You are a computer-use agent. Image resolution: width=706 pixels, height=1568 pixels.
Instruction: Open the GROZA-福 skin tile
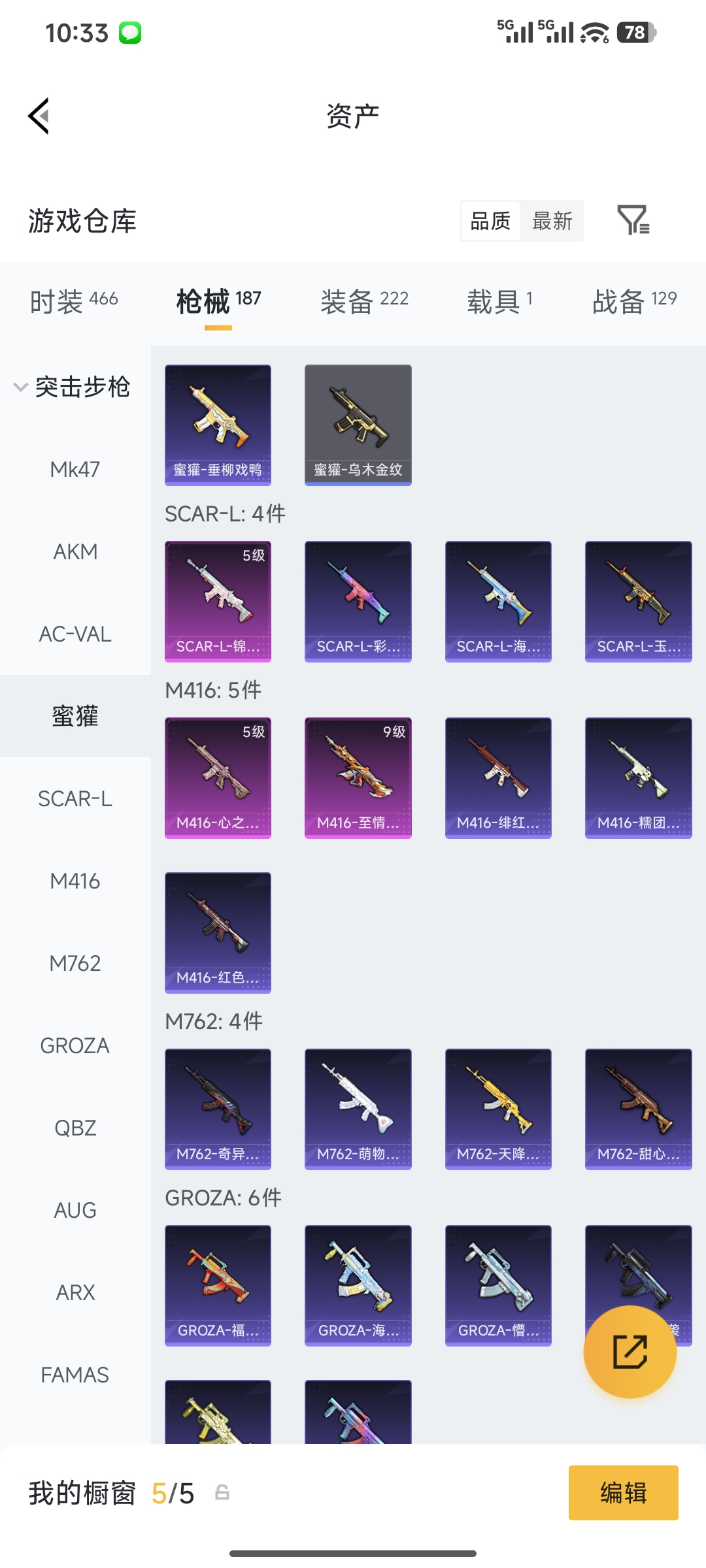click(218, 1285)
